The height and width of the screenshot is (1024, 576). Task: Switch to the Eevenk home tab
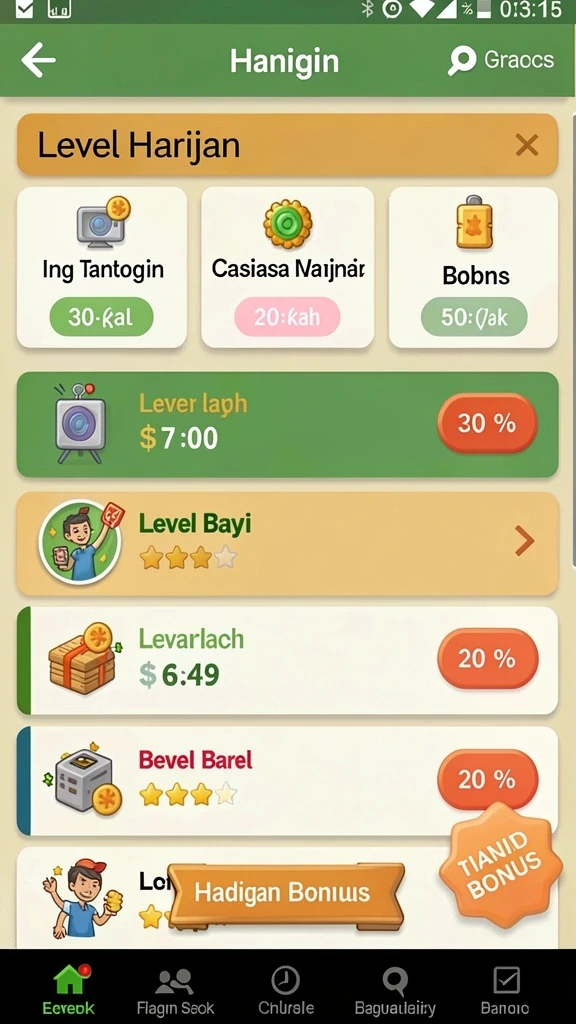point(69,989)
